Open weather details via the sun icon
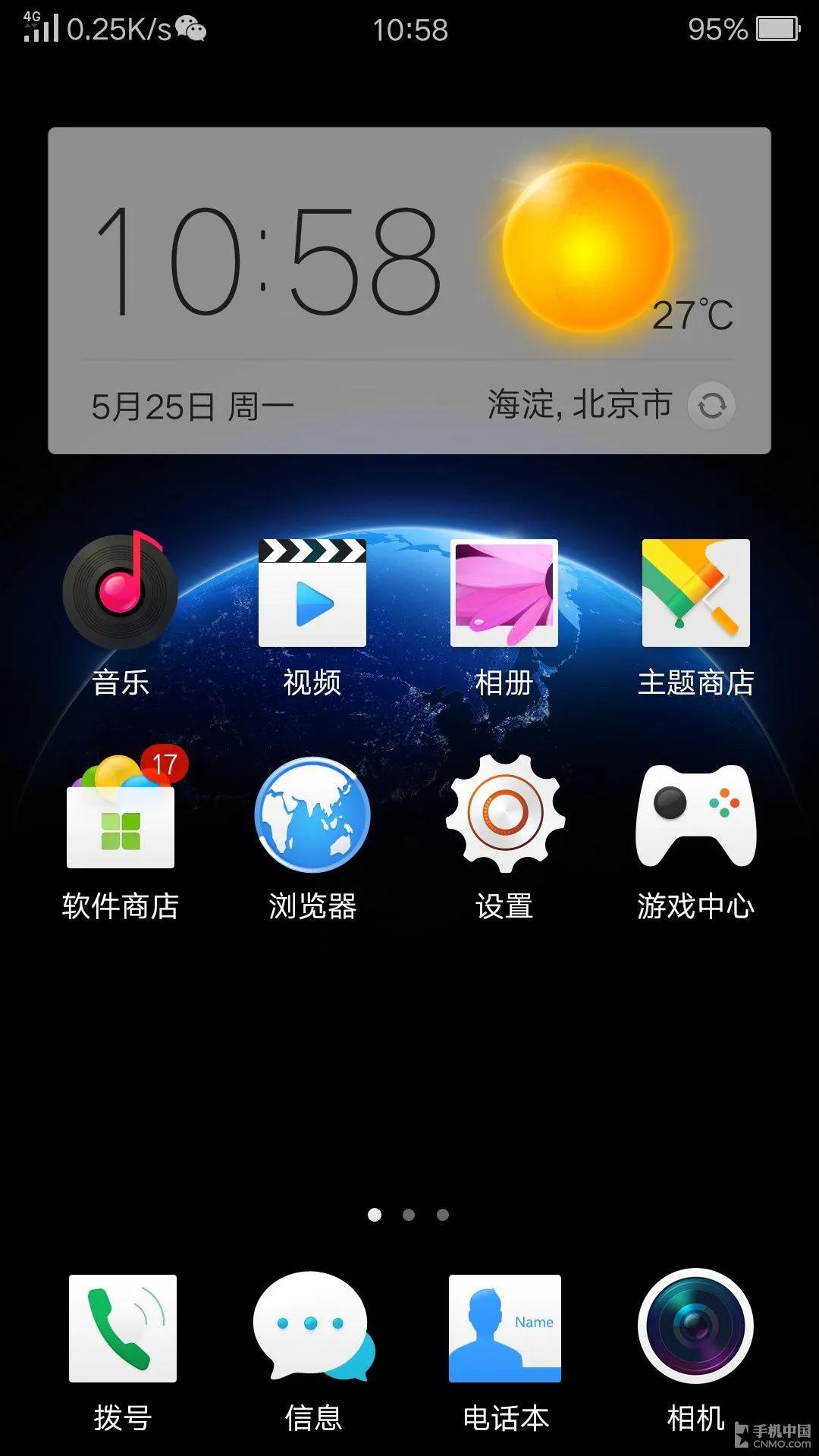The image size is (819, 1456). tap(588, 246)
